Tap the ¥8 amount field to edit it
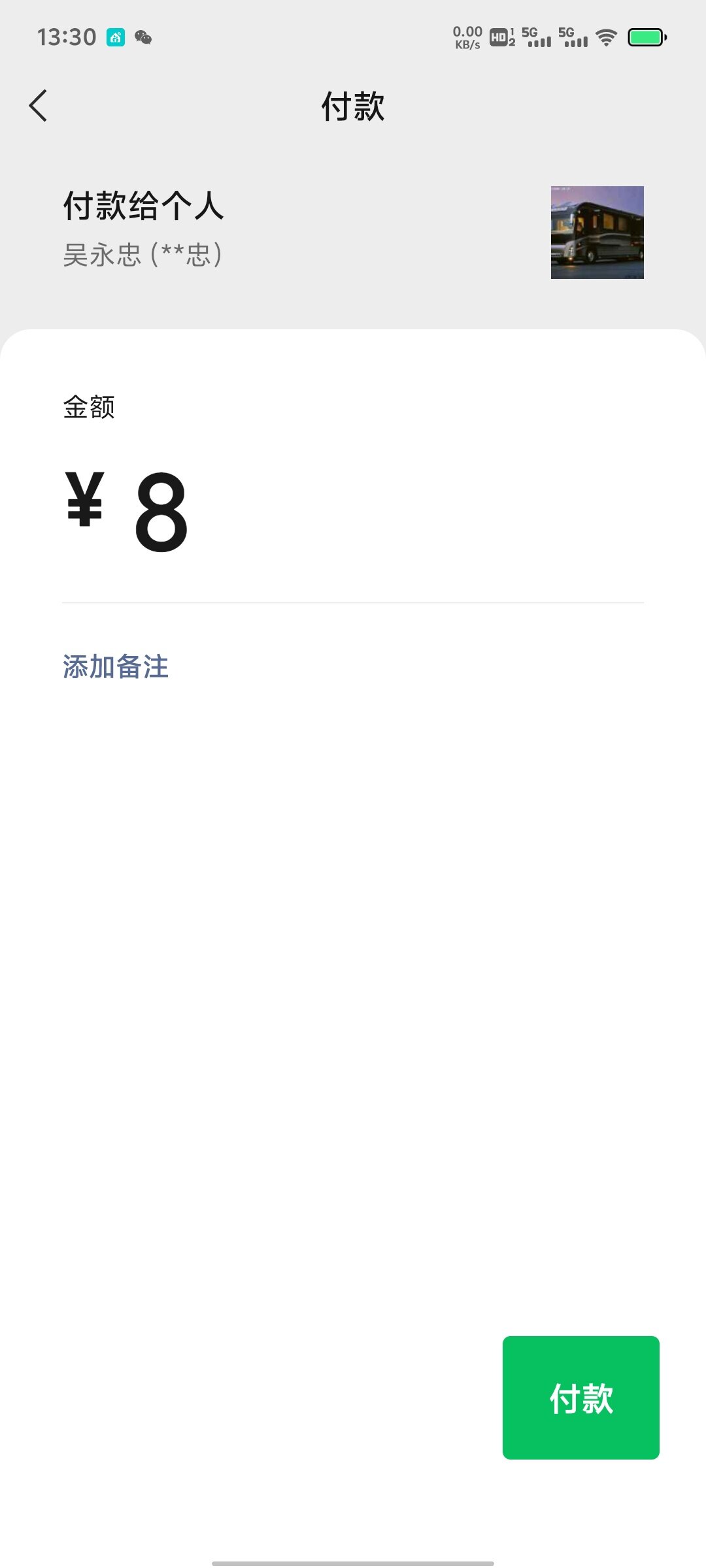This screenshot has width=706, height=1568. point(353,512)
